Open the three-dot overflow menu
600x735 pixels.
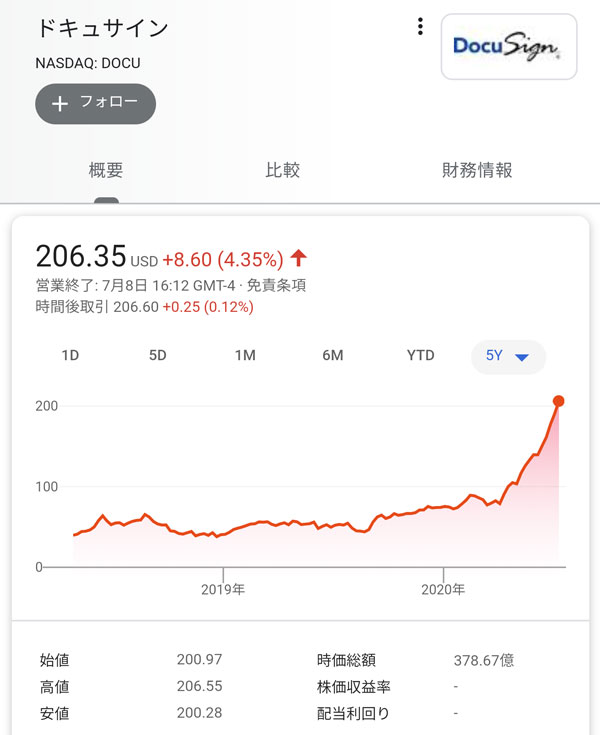[421, 27]
